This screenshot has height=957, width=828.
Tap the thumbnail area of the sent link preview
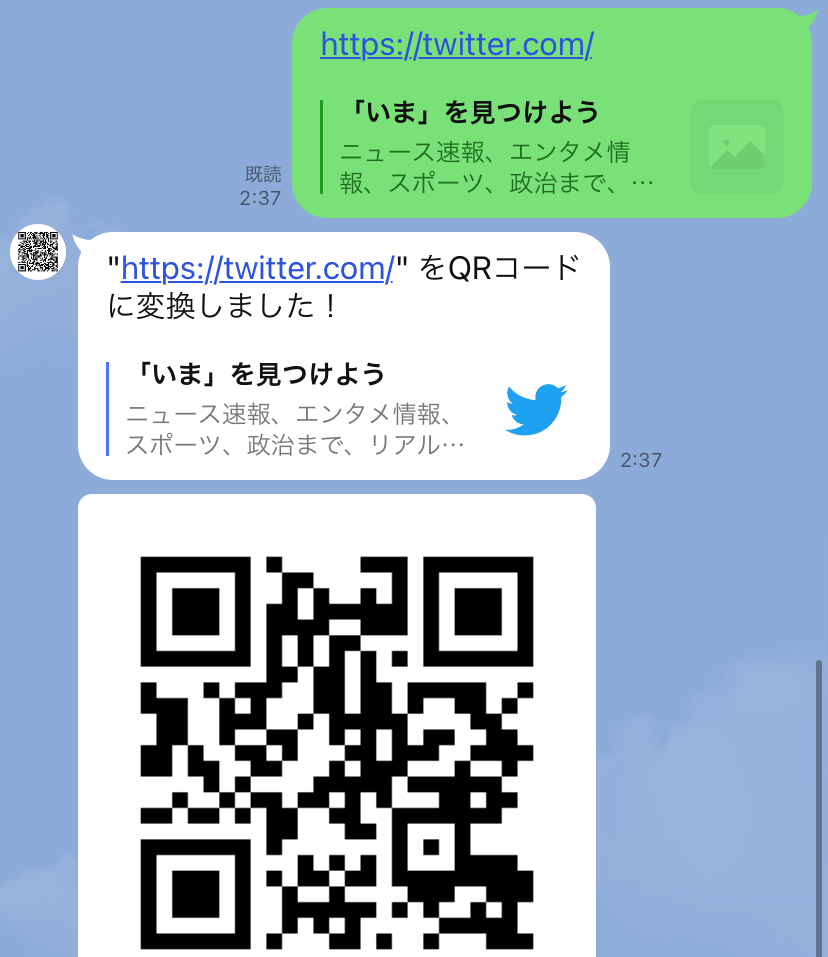point(736,147)
